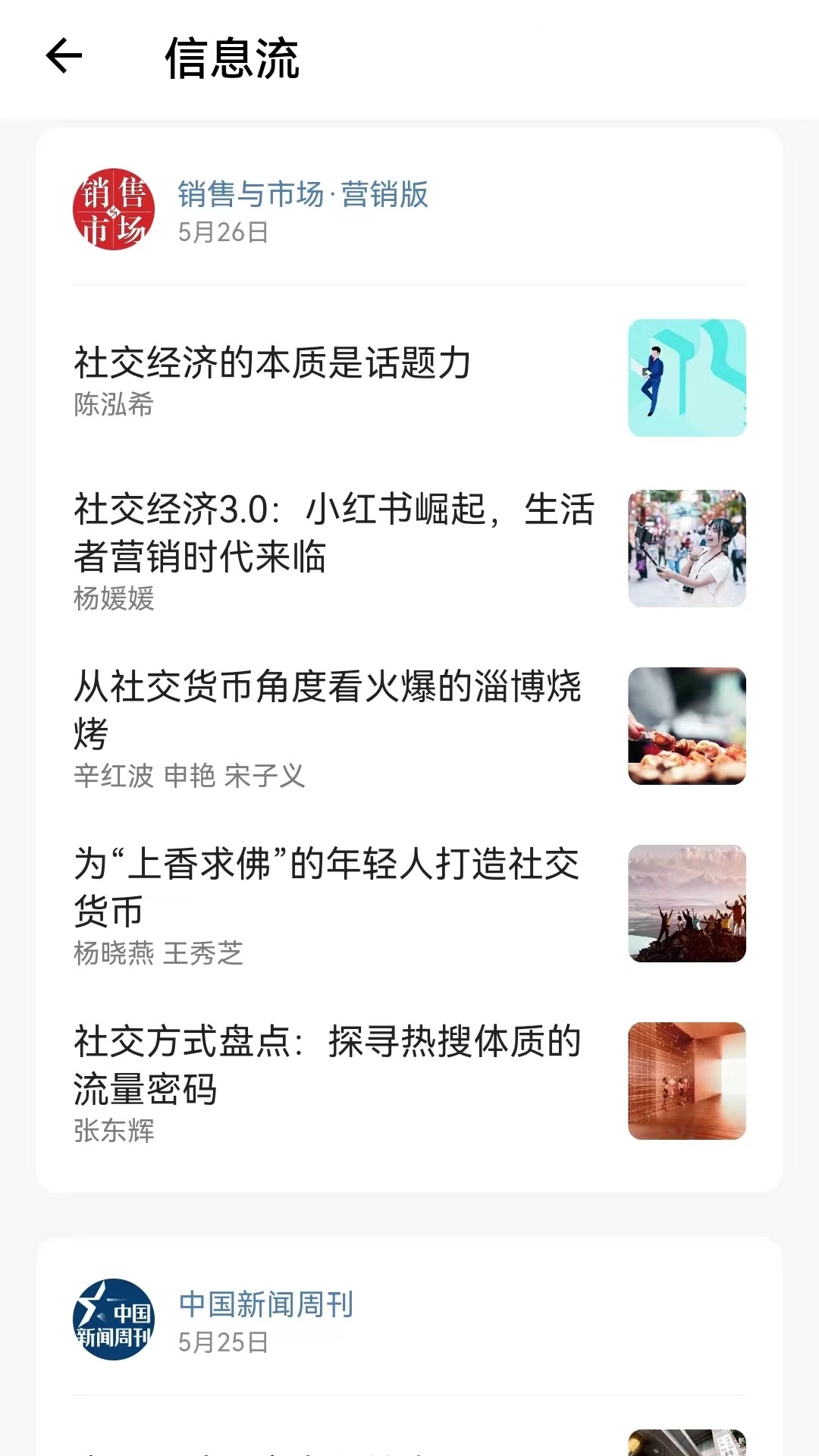Click the barbecue skewers thumbnail
819x1456 pixels.
tap(686, 726)
